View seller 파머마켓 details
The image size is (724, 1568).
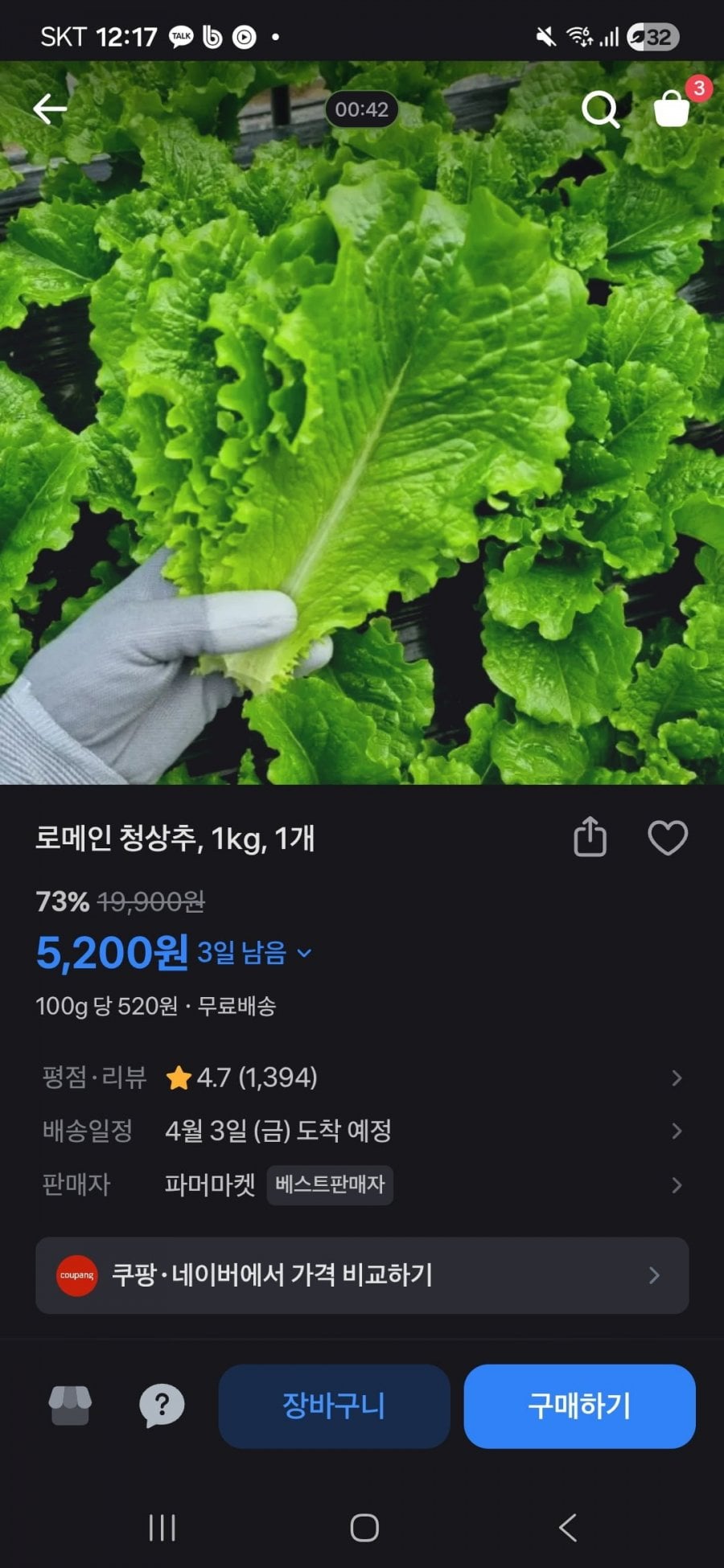coord(362,1184)
